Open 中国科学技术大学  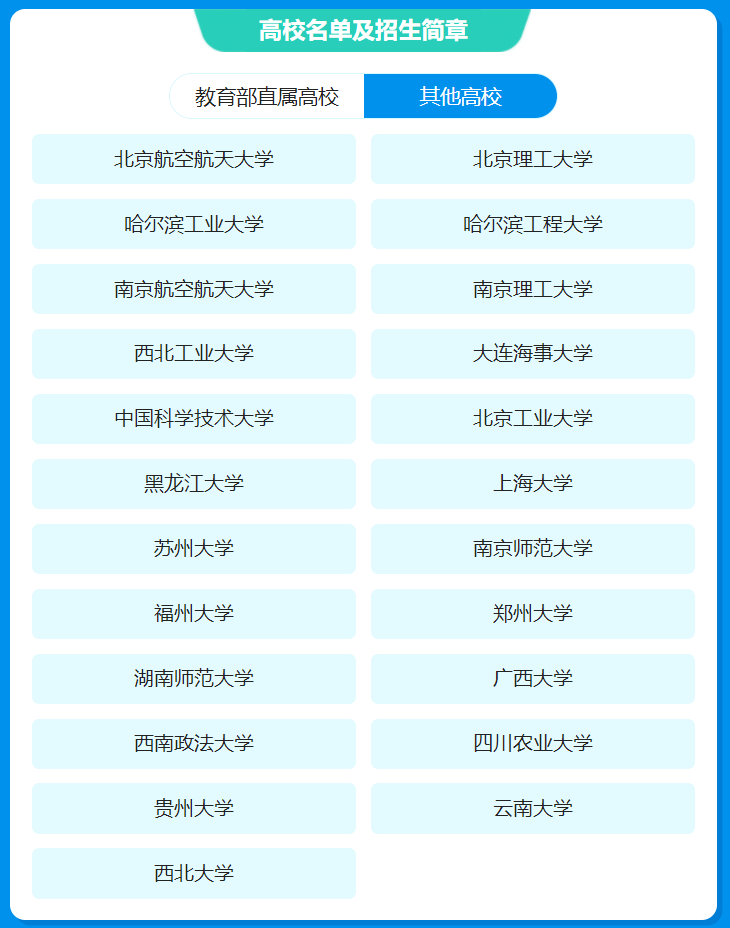tap(194, 419)
